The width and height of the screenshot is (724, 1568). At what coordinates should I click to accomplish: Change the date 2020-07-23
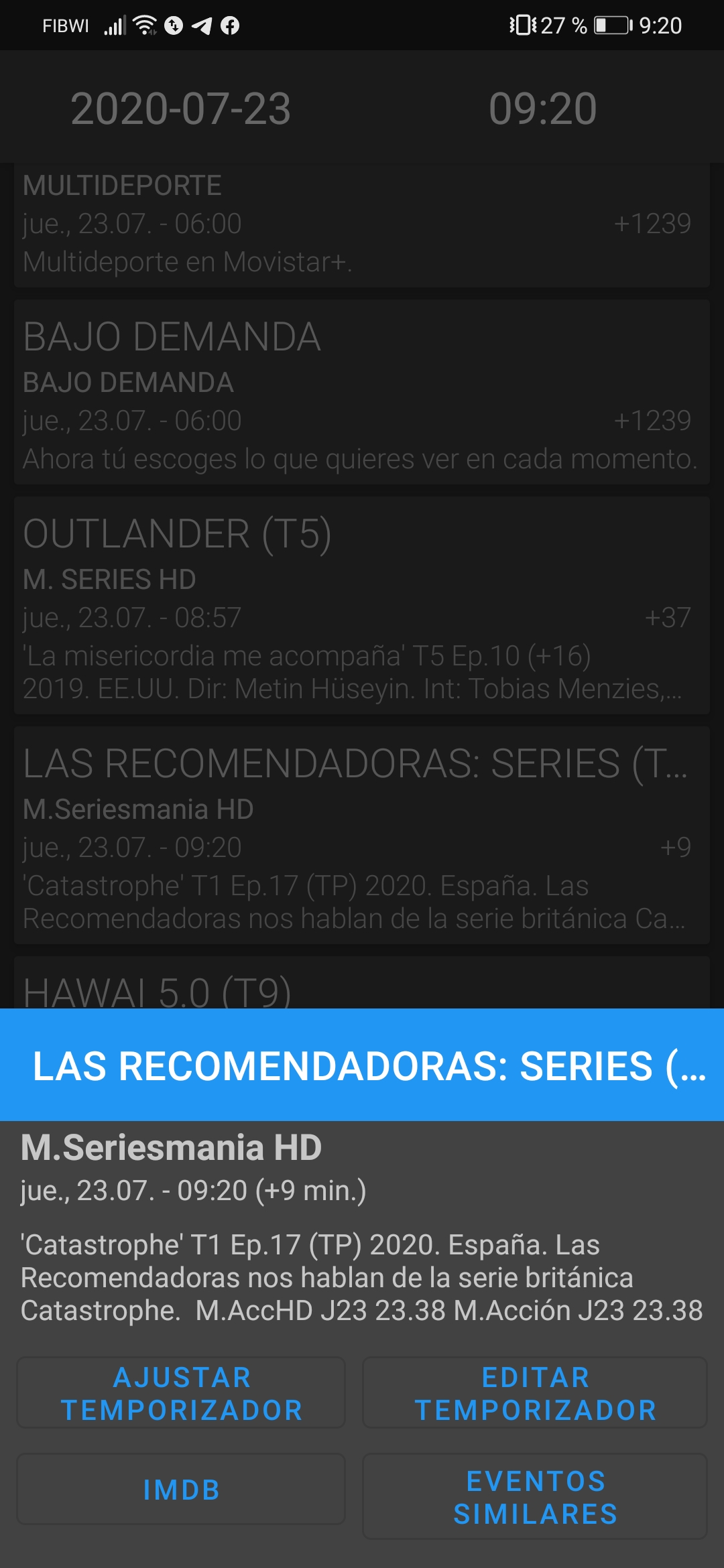tap(181, 109)
